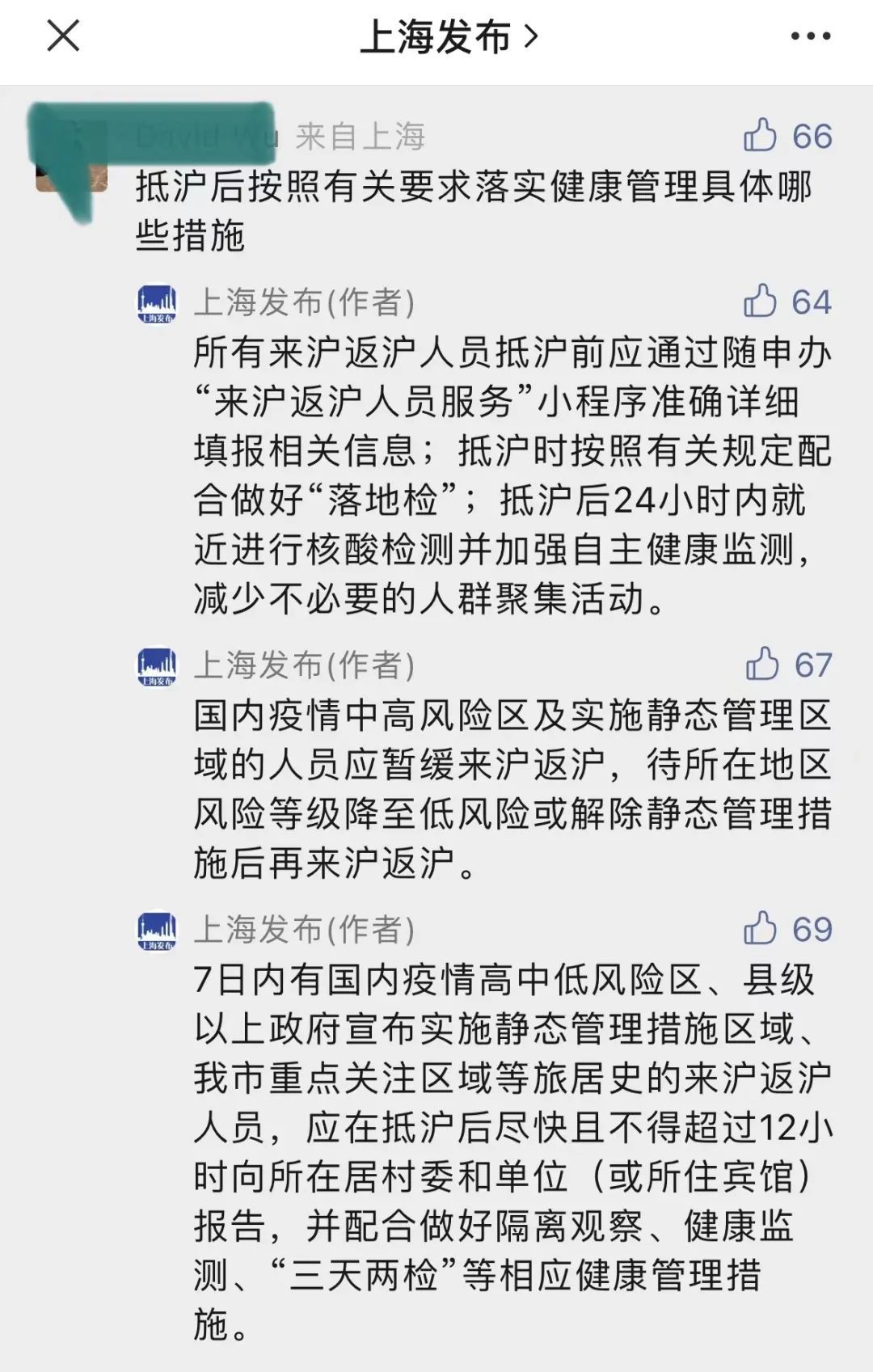Viewport: 873px width, 1372px height.
Task: Like the author reply with 64 likes
Action: point(761,302)
